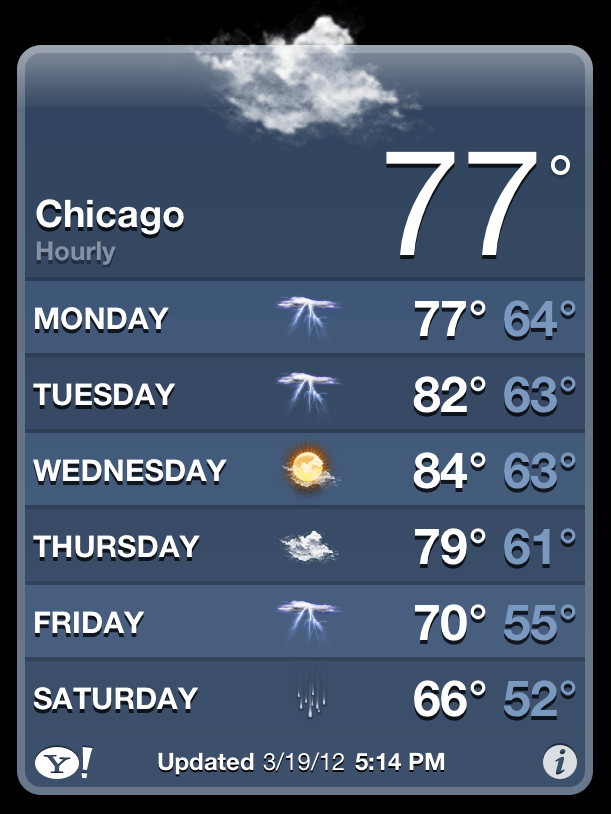Open the info settings button
The width and height of the screenshot is (611, 814).
[559, 763]
